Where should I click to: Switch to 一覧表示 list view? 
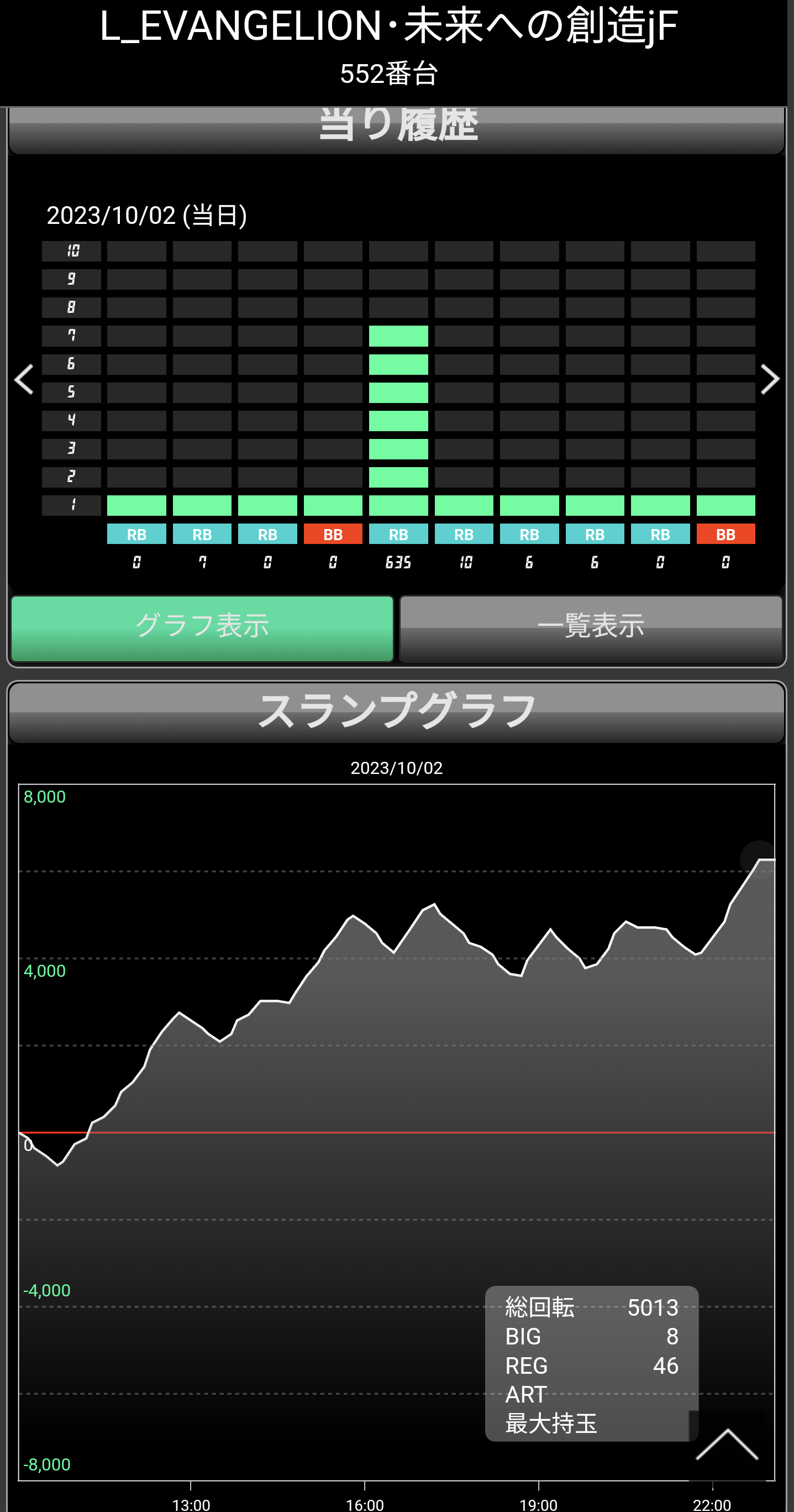[591, 628]
